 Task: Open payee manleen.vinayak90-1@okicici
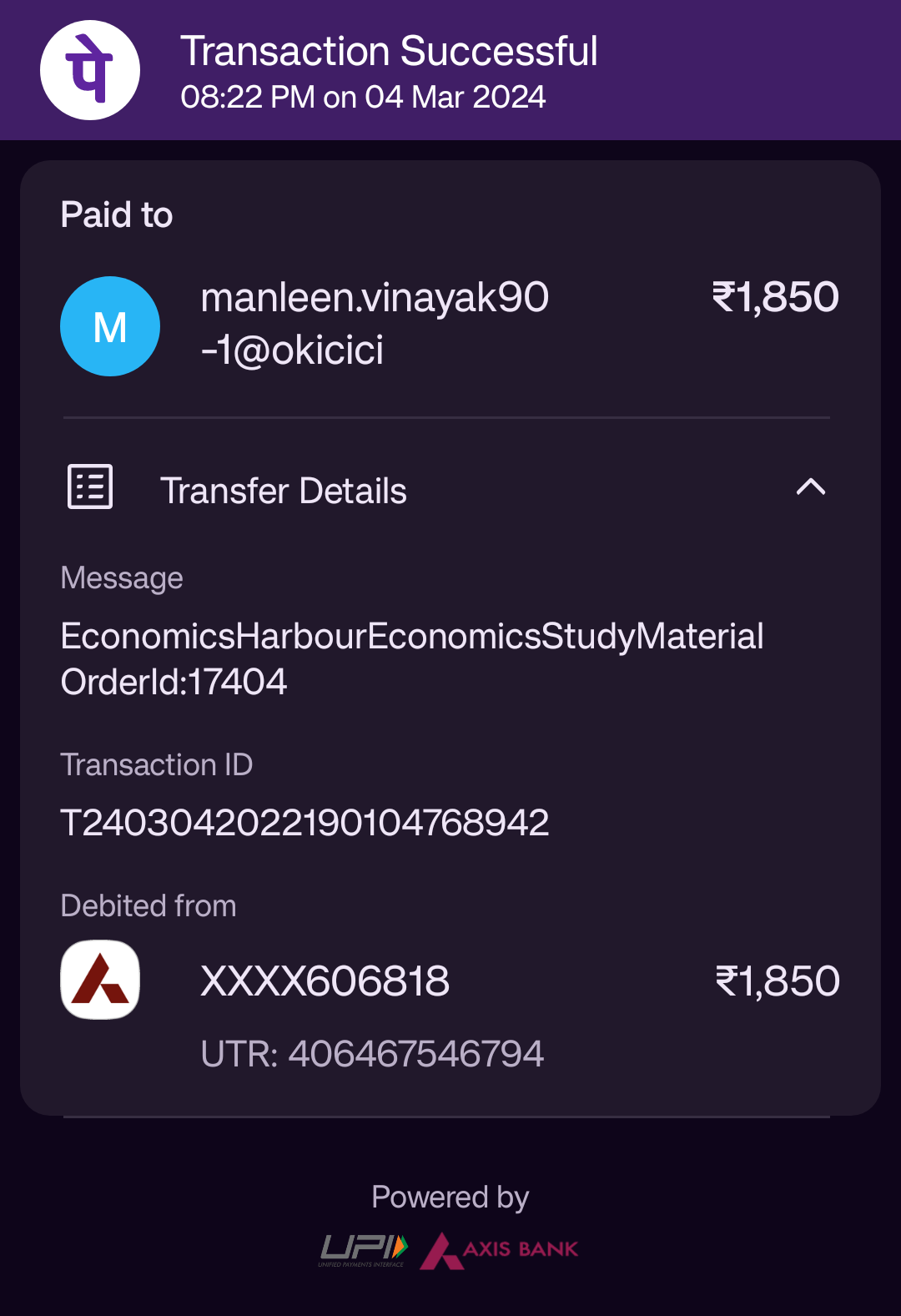375,324
